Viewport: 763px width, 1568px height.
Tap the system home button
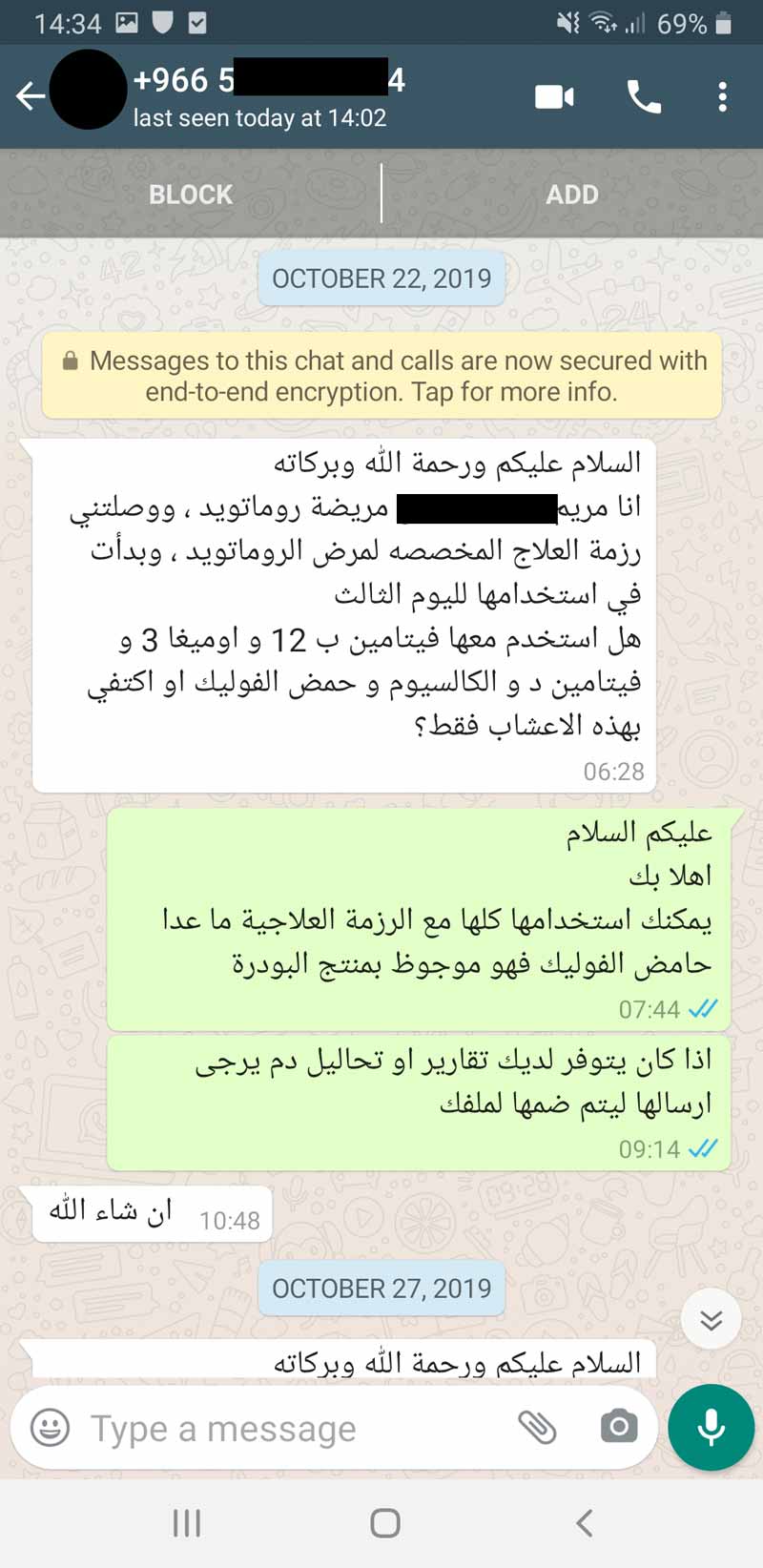pos(384,1523)
